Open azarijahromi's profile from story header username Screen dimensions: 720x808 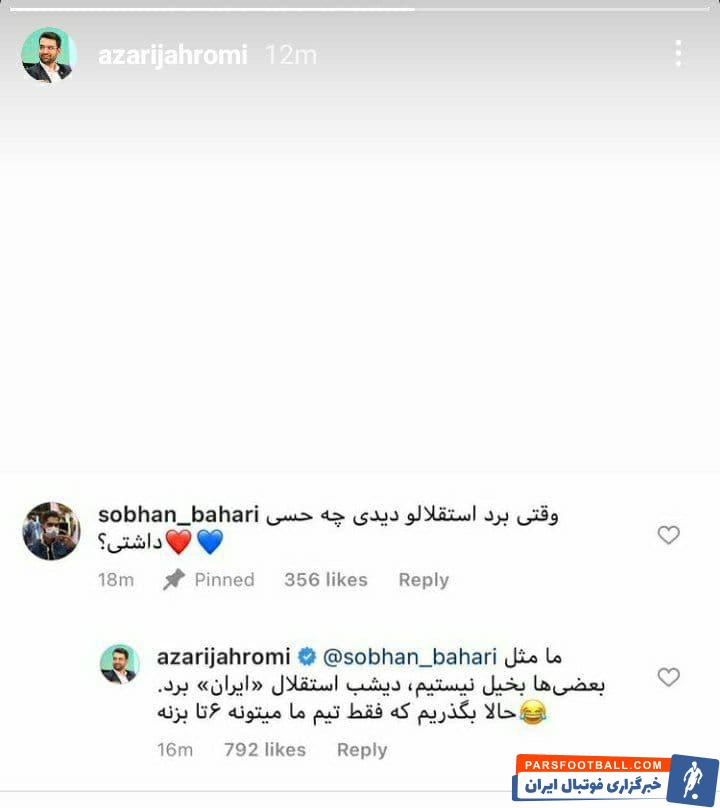pyautogui.click(x=172, y=55)
